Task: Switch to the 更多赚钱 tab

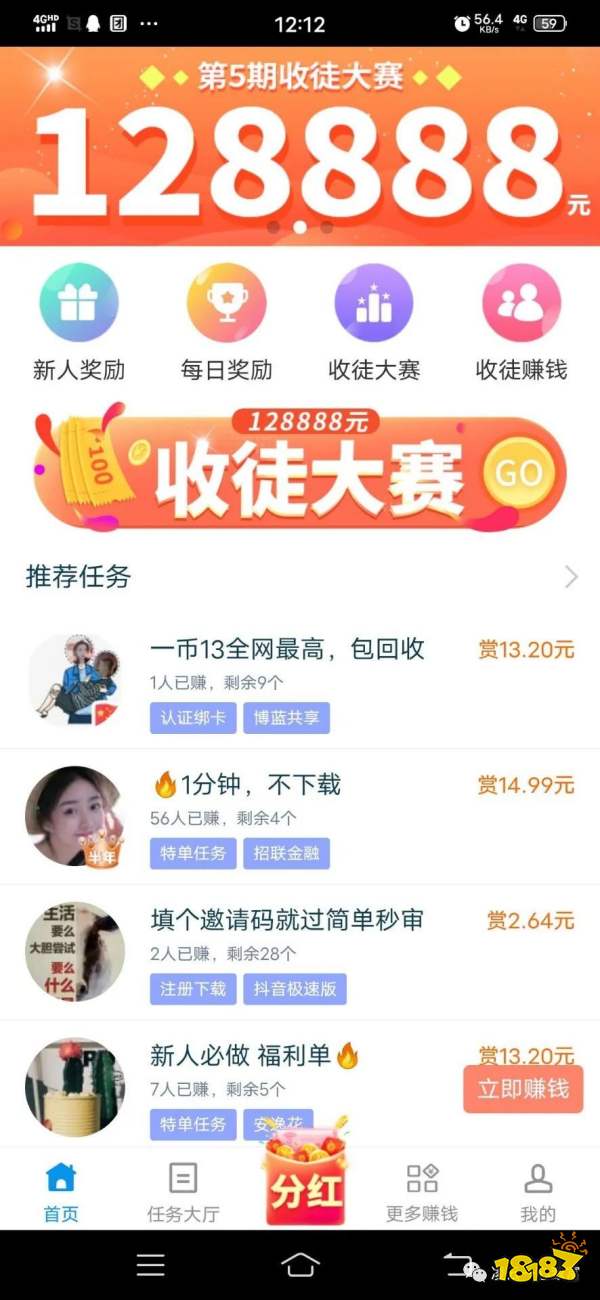Action: pos(422,1192)
